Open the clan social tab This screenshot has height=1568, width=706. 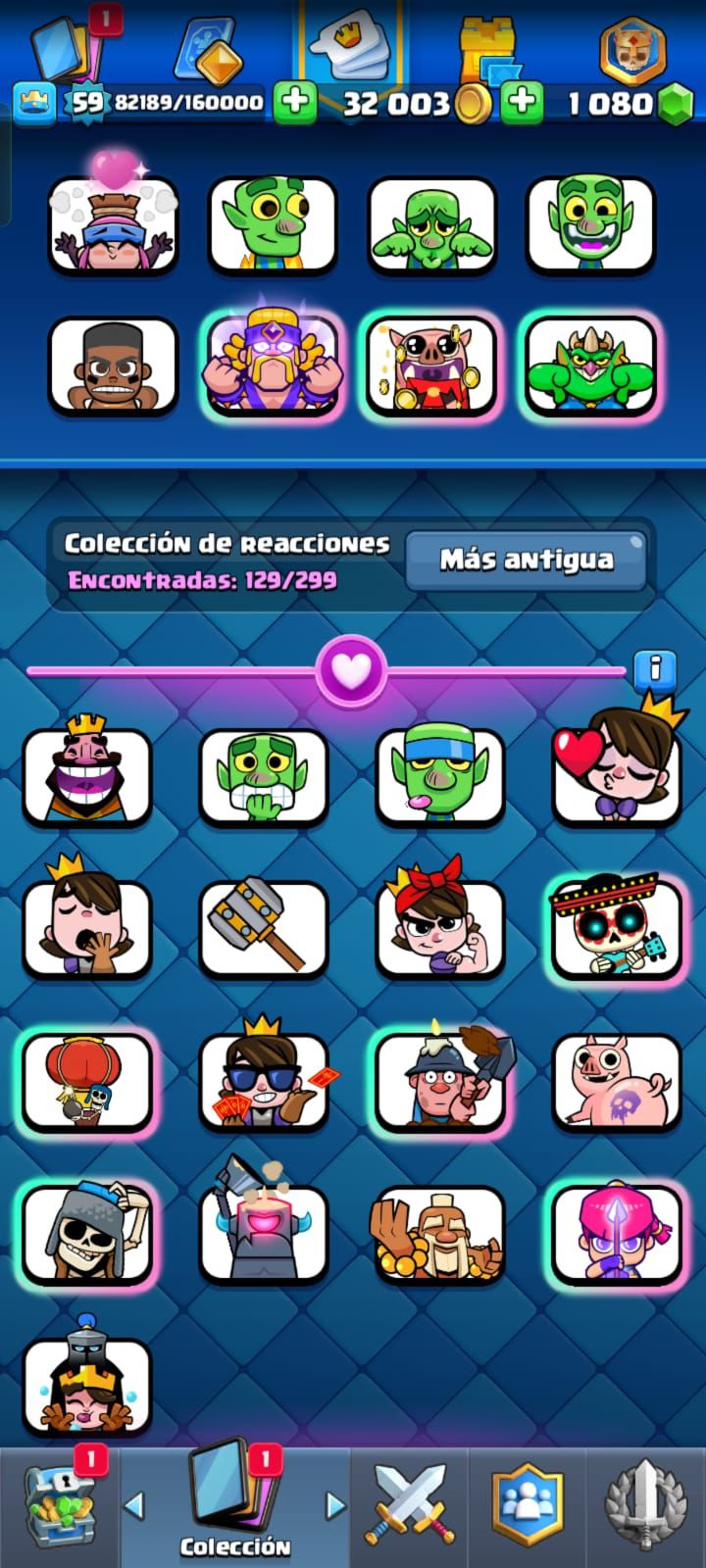(528, 1505)
